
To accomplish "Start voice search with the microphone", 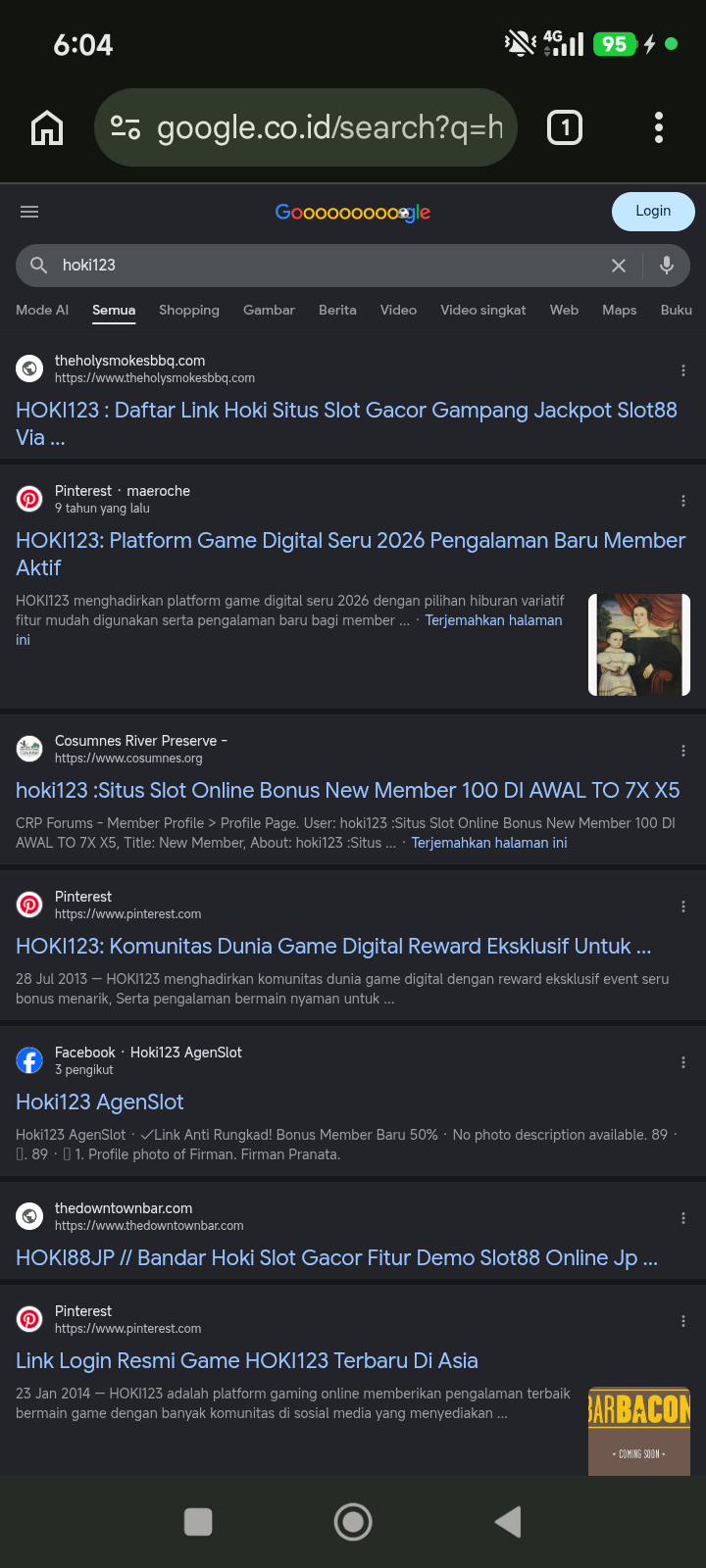I will [667, 266].
